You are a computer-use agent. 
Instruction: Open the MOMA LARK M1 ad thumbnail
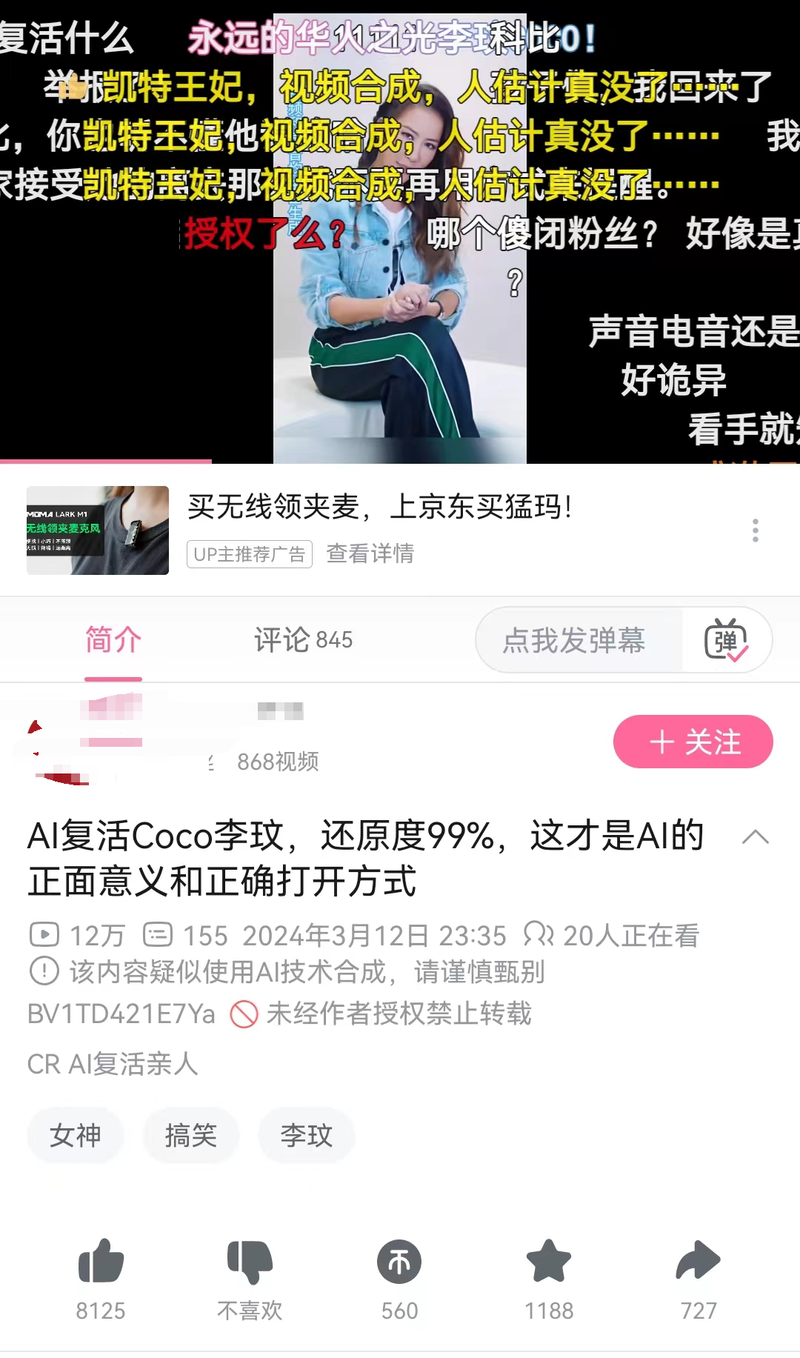coord(98,530)
